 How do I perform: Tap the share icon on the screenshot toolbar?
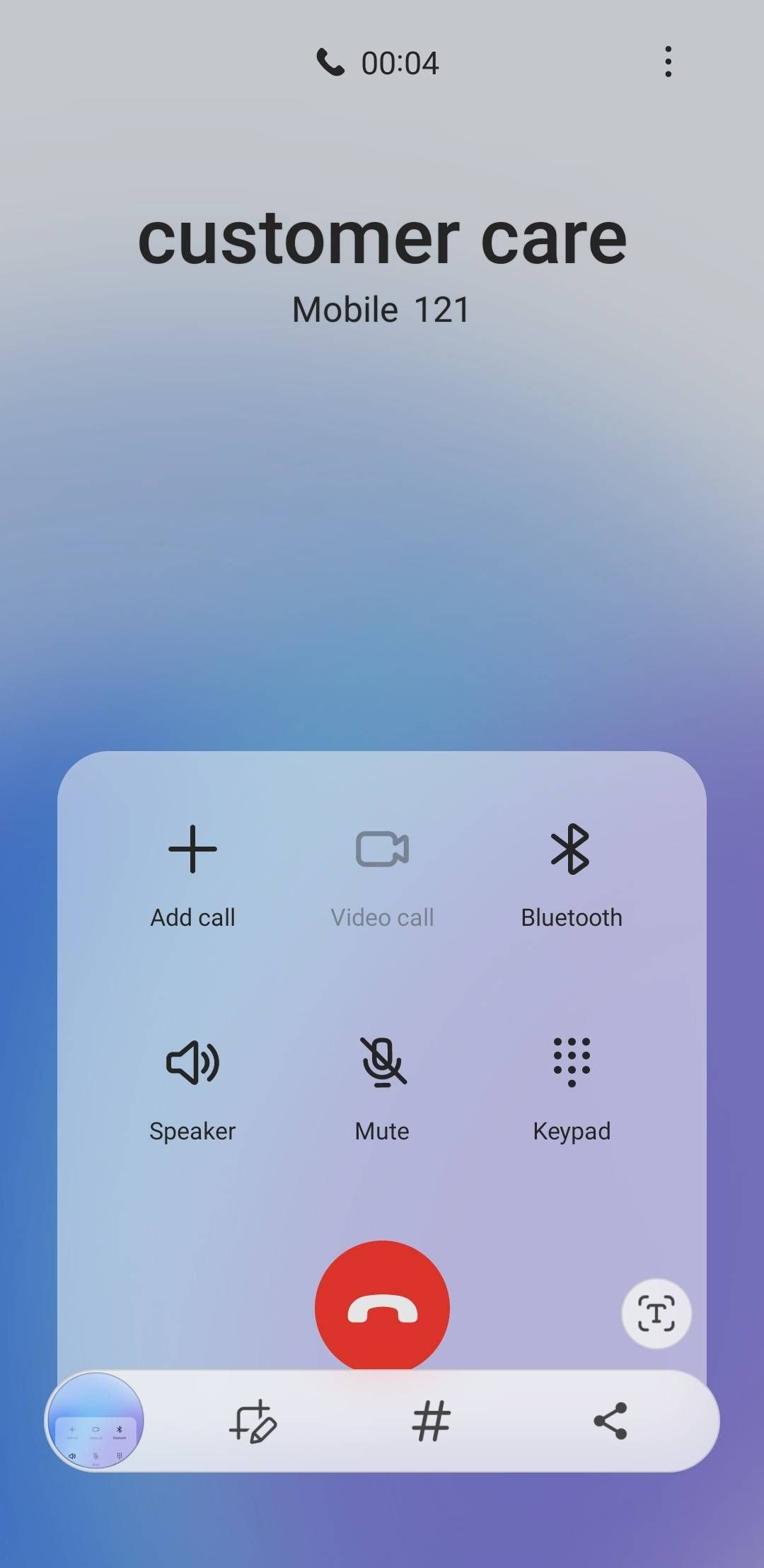(x=612, y=1422)
